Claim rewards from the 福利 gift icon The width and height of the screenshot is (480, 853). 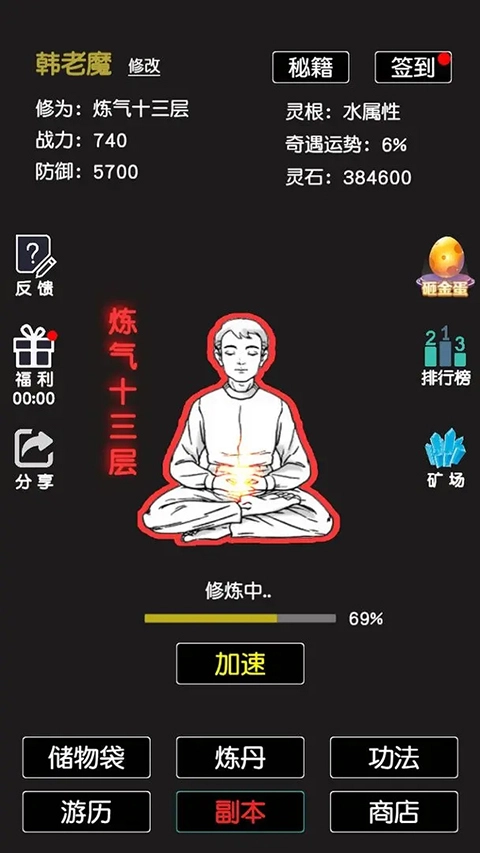34,365
